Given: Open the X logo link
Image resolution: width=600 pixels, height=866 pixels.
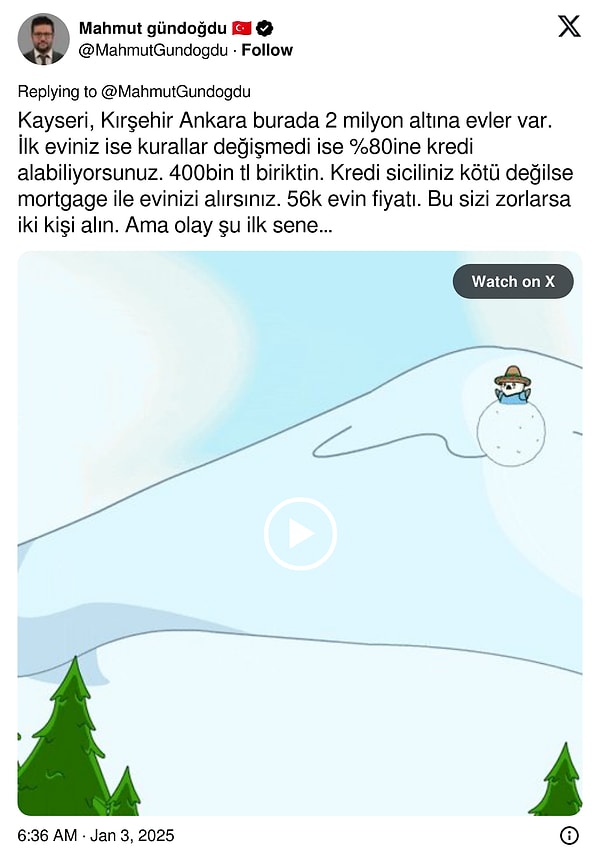Looking at the screenshot, I should coord(568,27).
